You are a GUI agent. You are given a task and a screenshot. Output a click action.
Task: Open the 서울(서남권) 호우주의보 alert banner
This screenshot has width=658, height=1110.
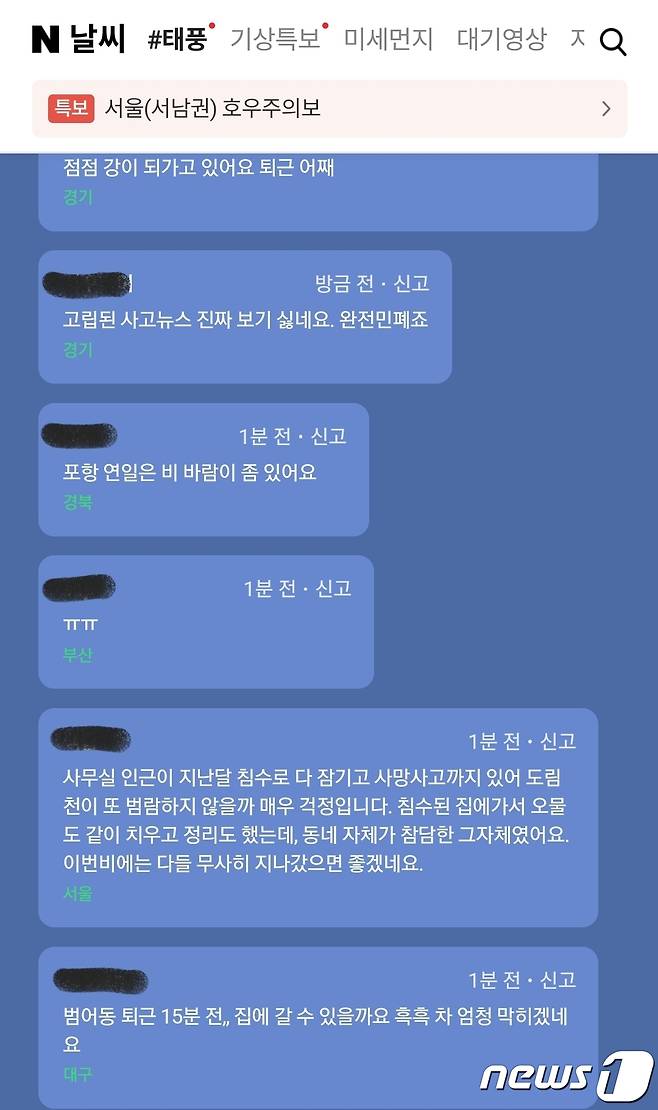329,108
